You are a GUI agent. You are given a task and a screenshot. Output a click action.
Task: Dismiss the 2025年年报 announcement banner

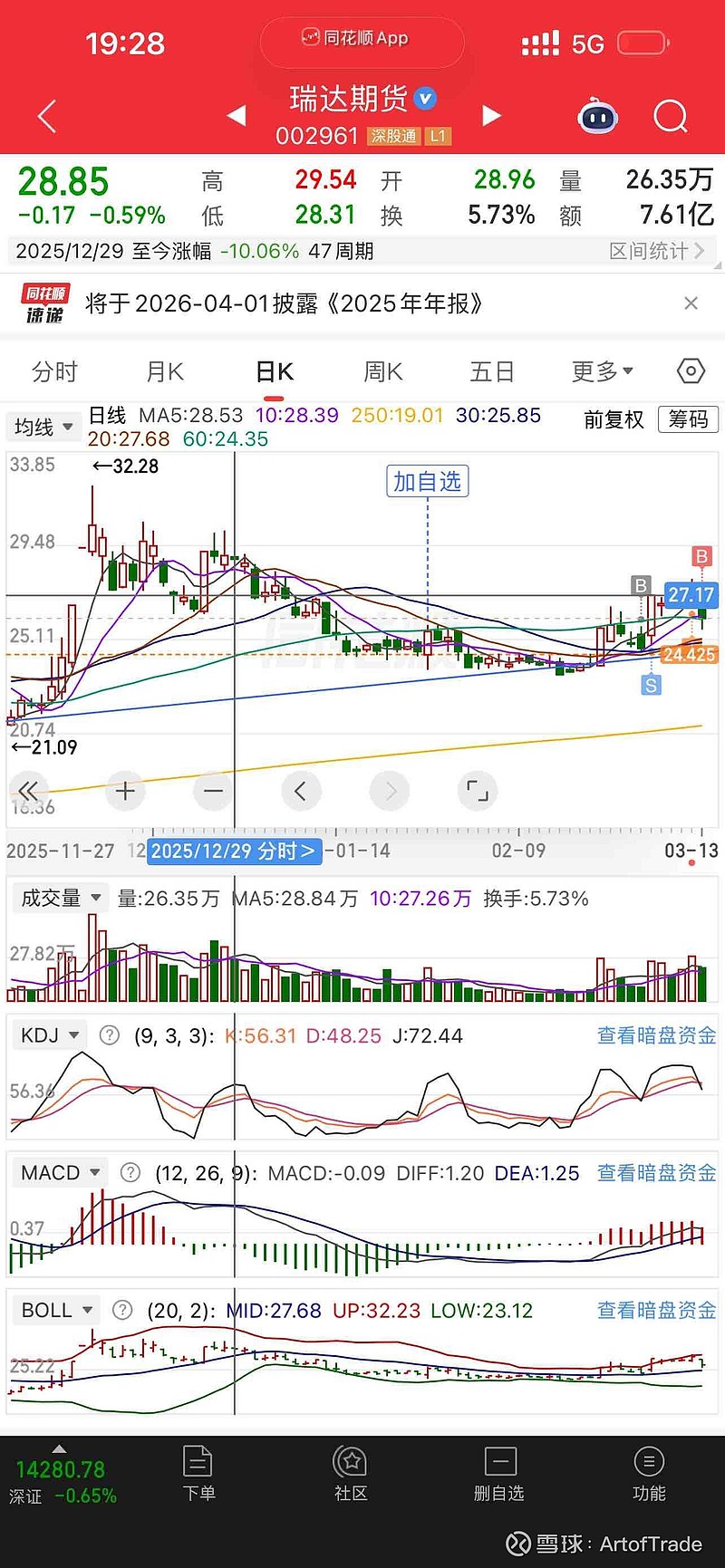tap(691, 303)
